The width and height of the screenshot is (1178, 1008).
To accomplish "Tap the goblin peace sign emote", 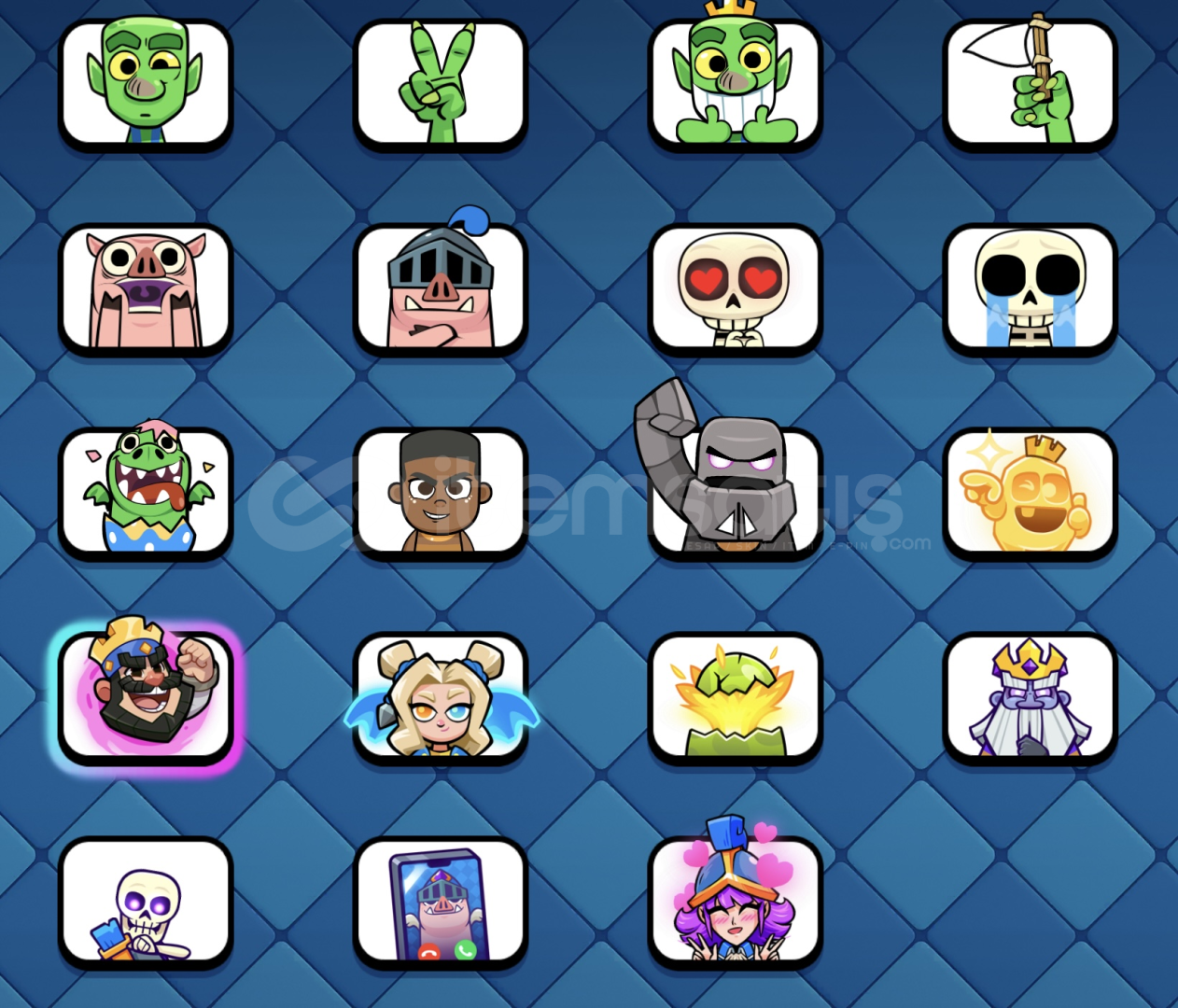I will pos(441,84).
